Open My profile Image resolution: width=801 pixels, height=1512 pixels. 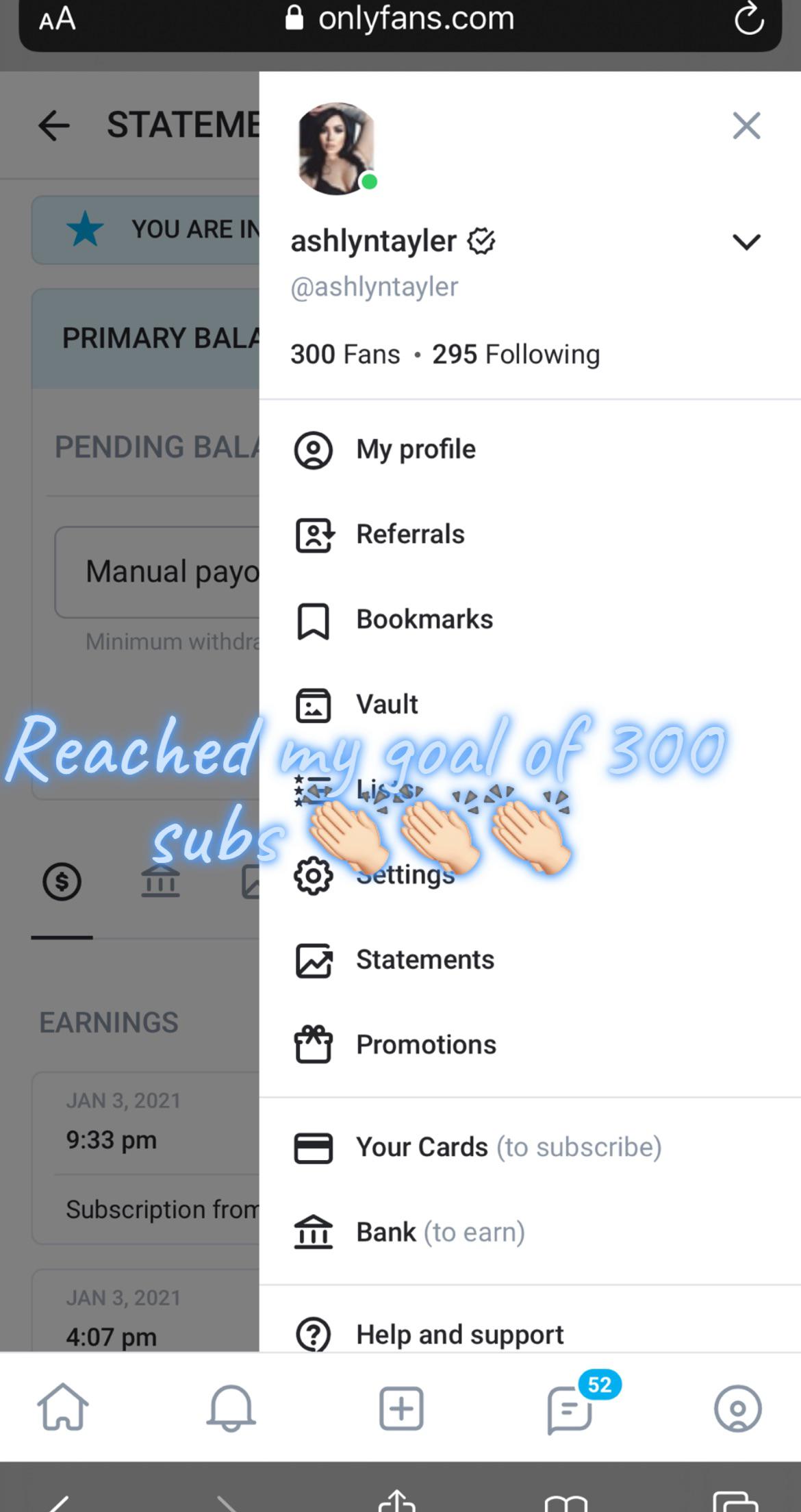415,450
